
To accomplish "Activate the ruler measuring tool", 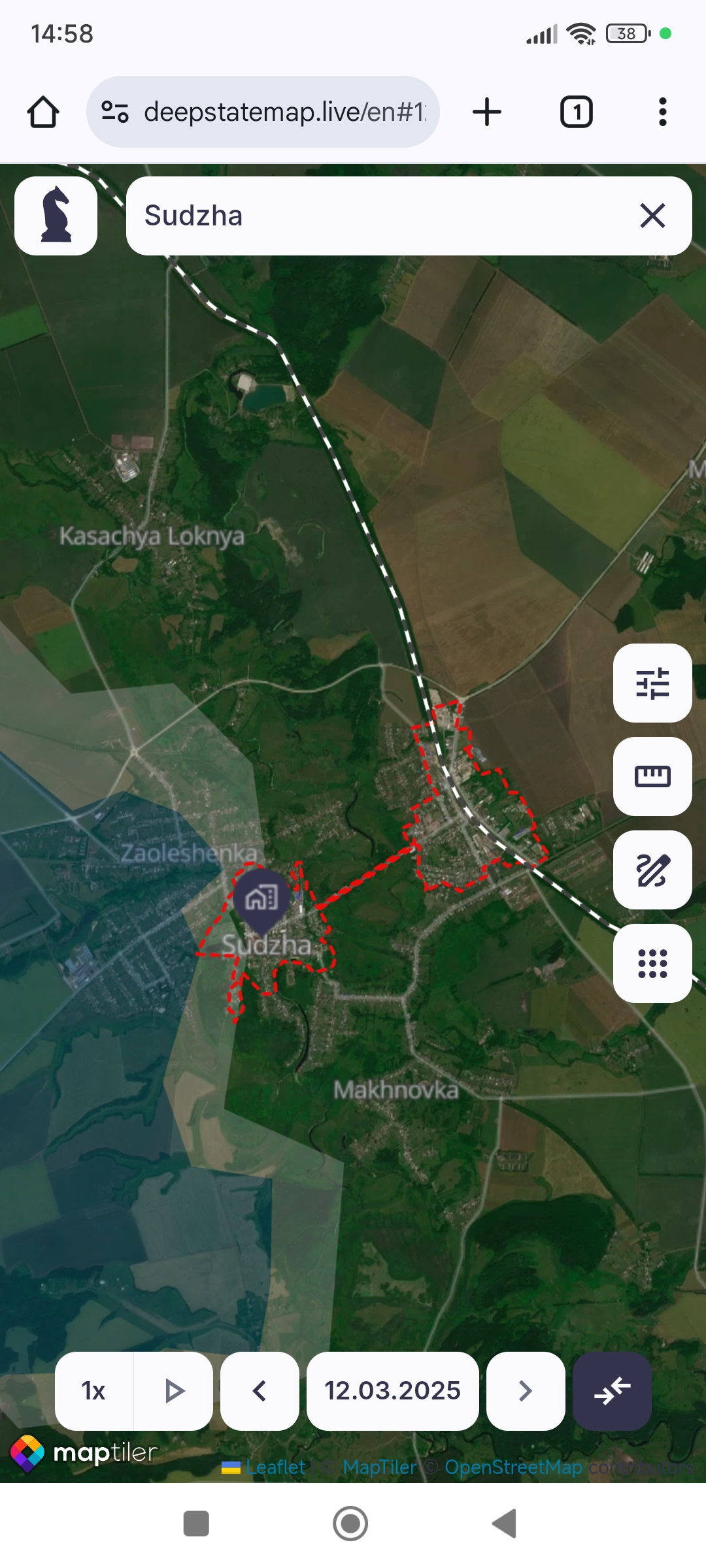I will coord(652,776).
